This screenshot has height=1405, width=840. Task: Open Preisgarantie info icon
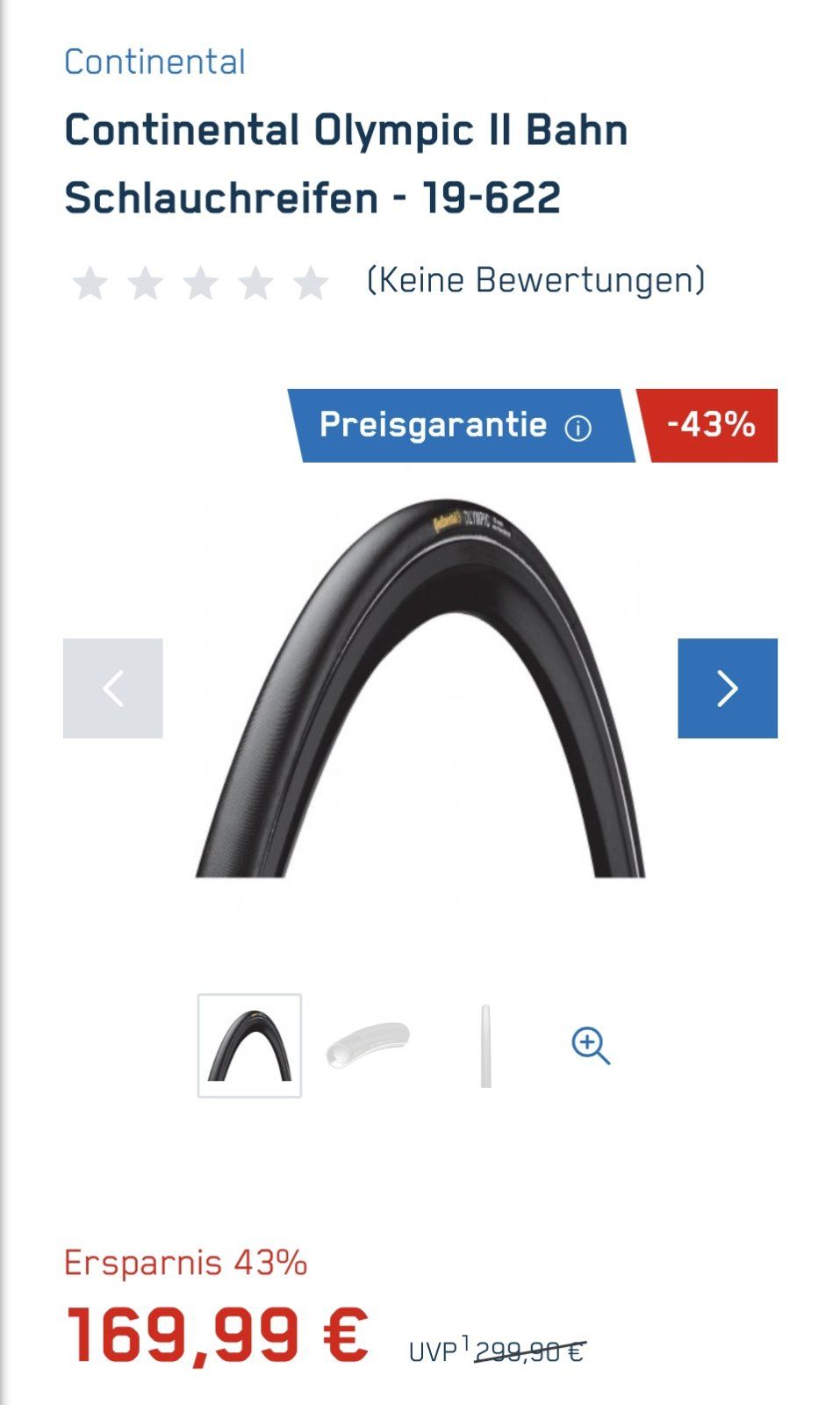point(578,428)
